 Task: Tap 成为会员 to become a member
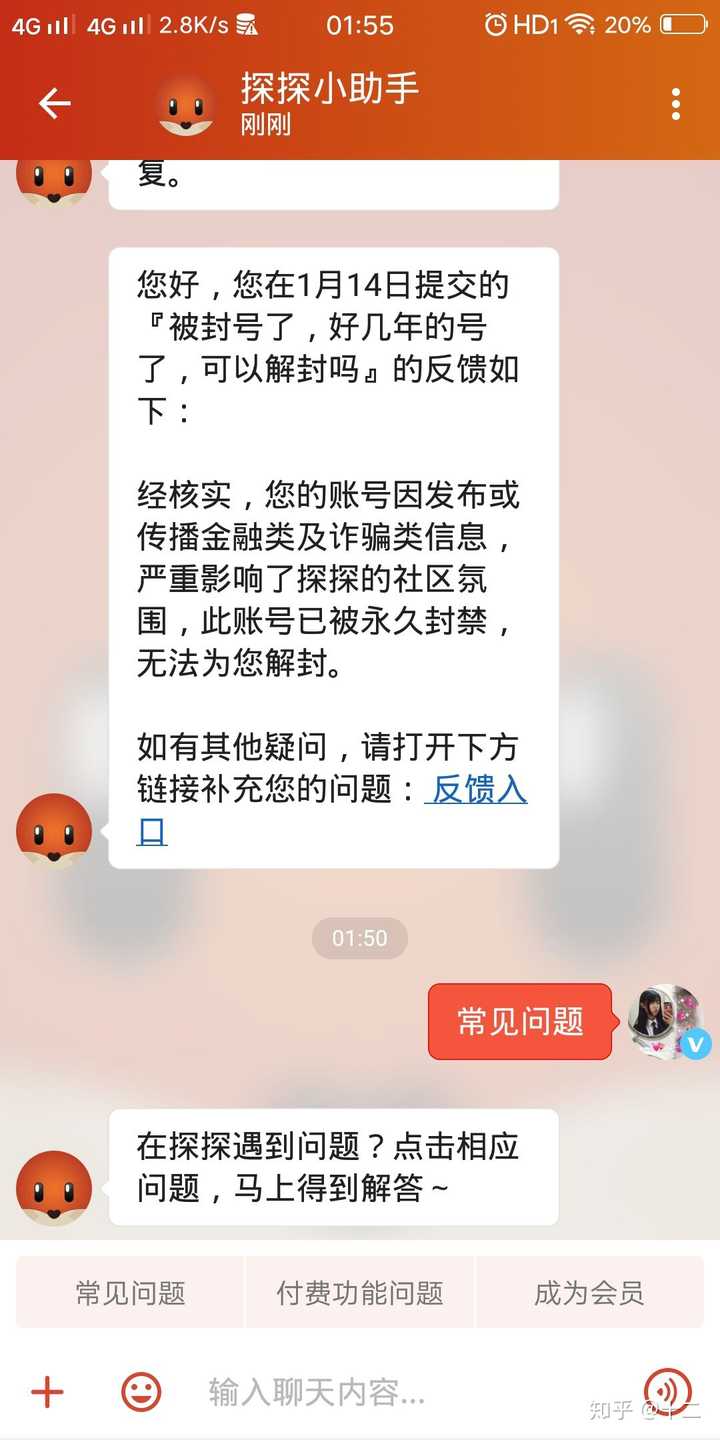tap(589, 1293)
